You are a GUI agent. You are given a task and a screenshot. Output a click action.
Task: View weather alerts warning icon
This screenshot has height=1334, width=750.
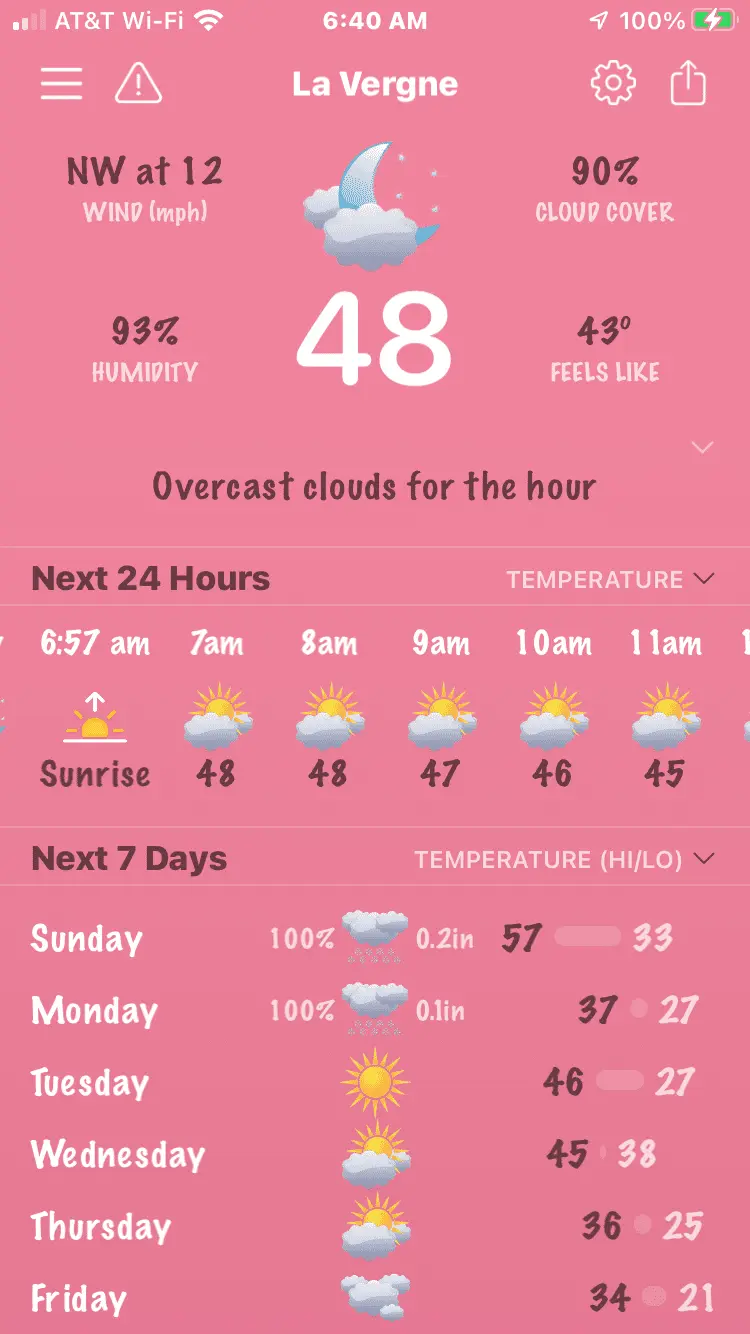coord(138,84)
